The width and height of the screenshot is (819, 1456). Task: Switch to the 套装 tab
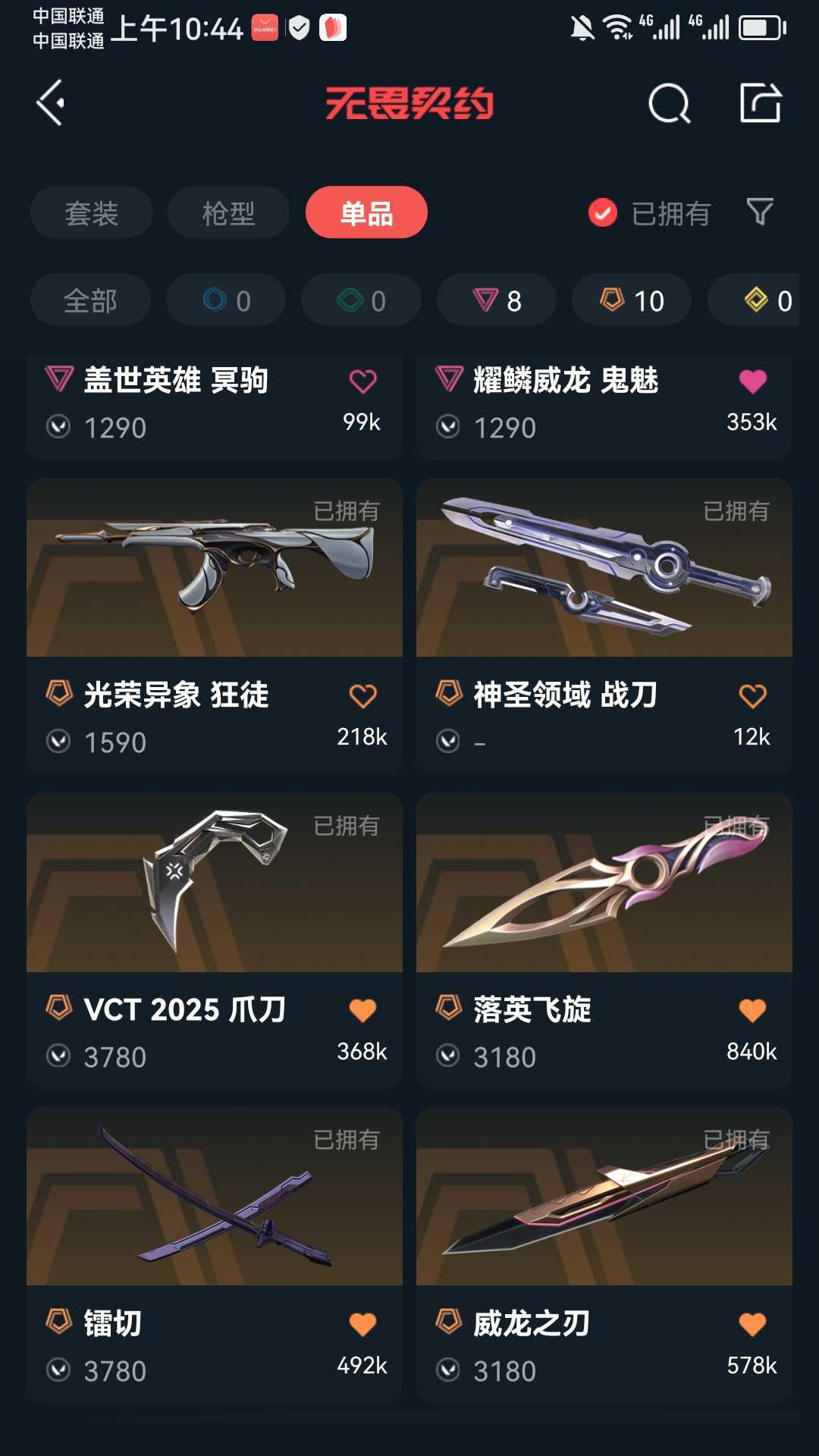pyautogui.click(x=92, y=212)
